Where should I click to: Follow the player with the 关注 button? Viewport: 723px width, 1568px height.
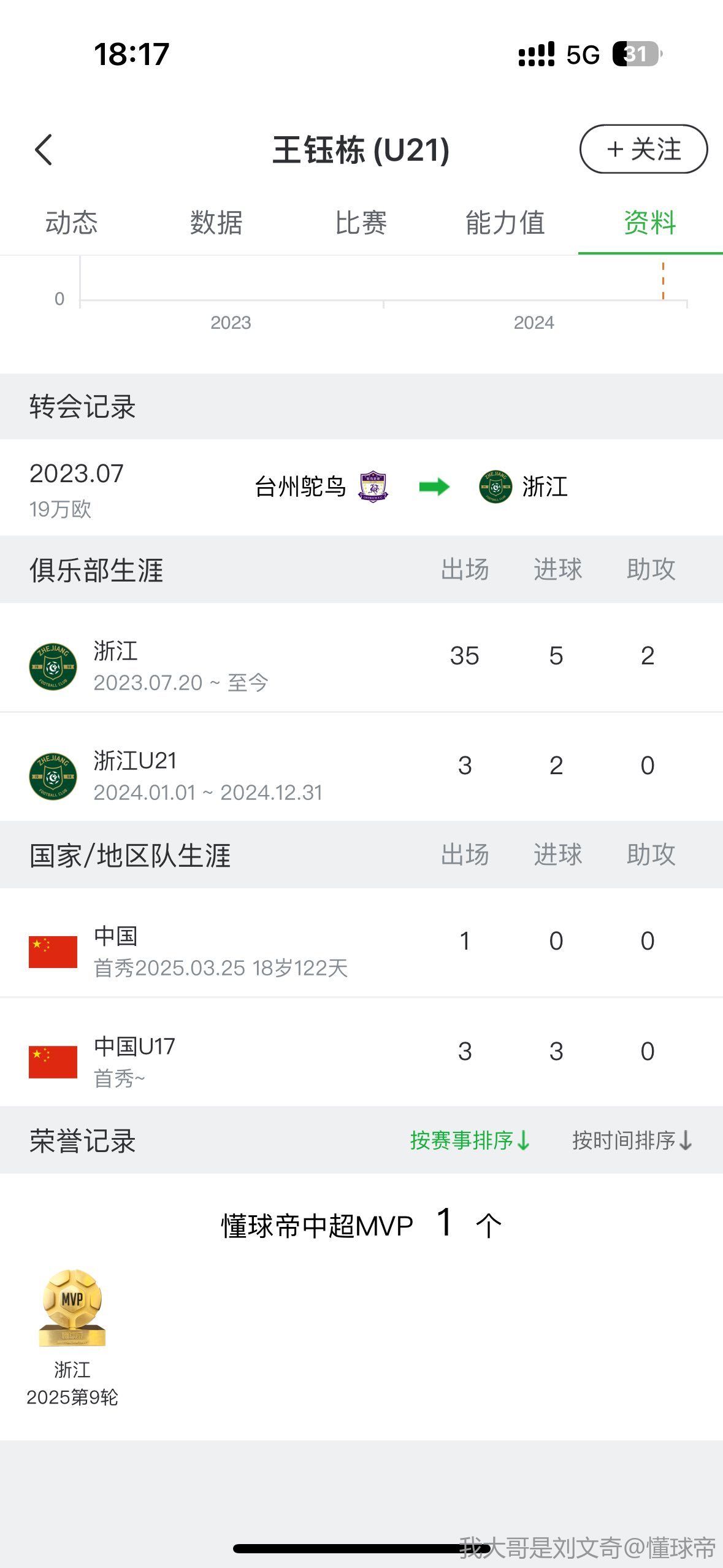click(643, 149)
